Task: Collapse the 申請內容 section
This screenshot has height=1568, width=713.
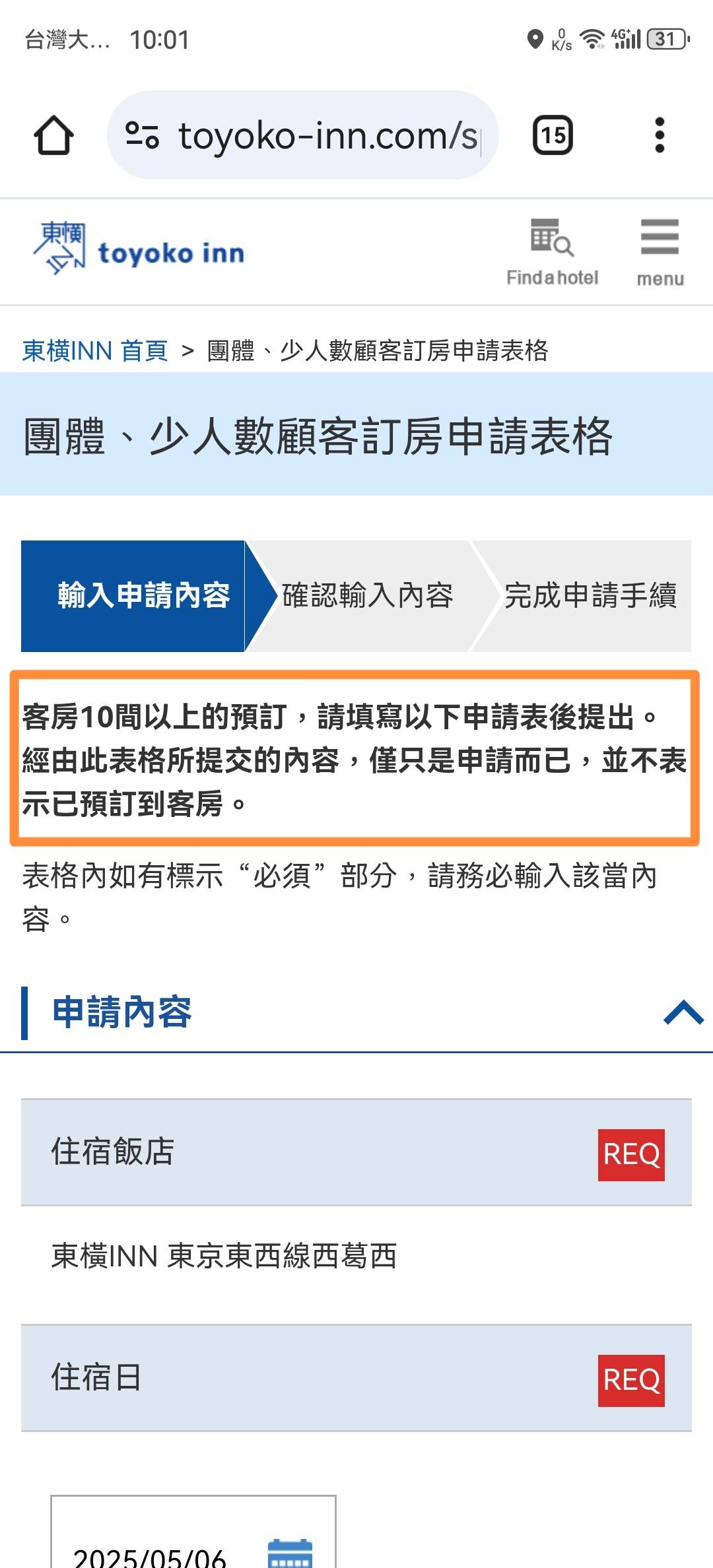Action: 683,1012
